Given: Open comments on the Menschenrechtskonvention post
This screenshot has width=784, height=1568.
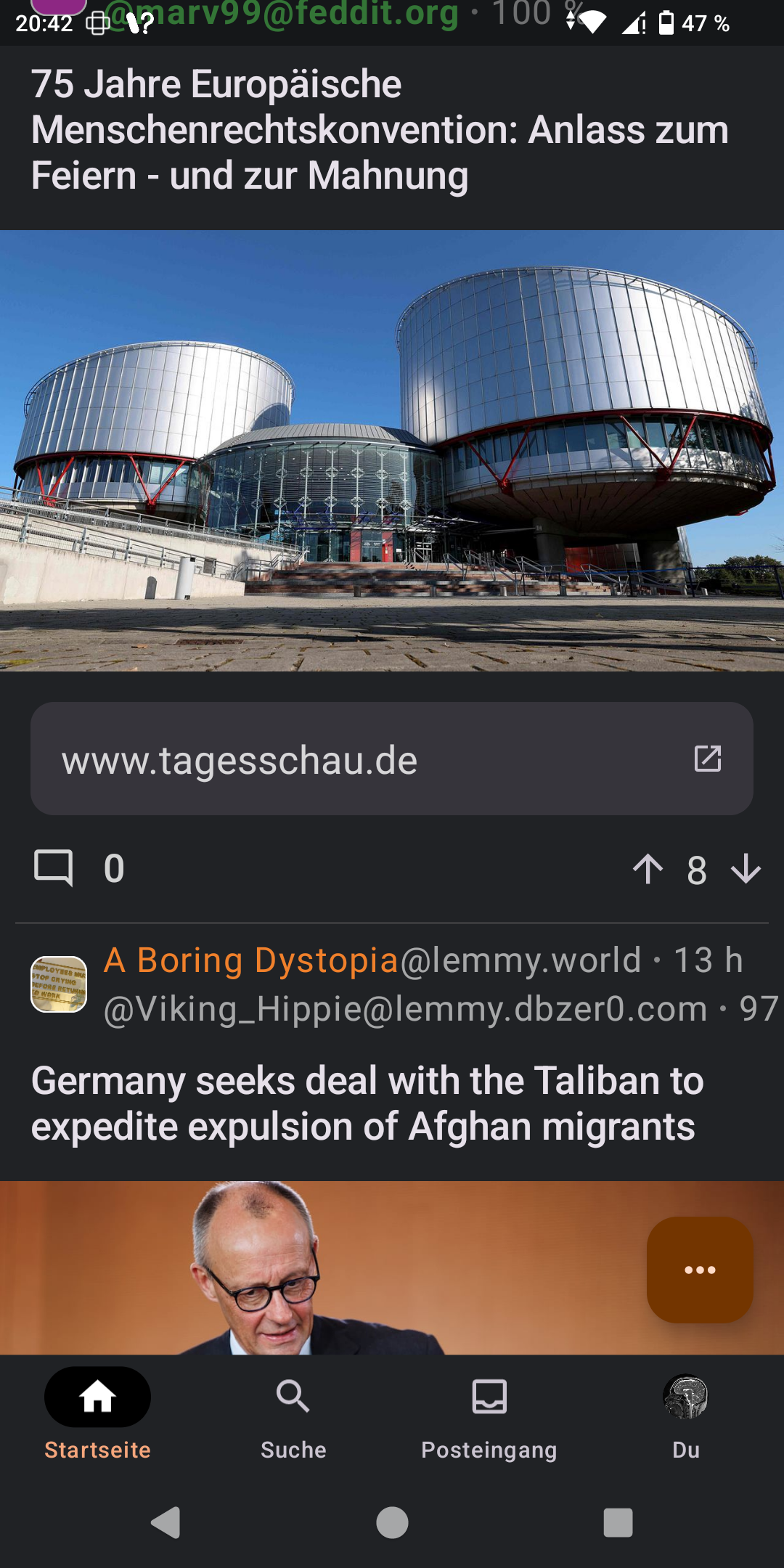Looking at the screenshot, I should pyautogui.click(x=54, y=868).
